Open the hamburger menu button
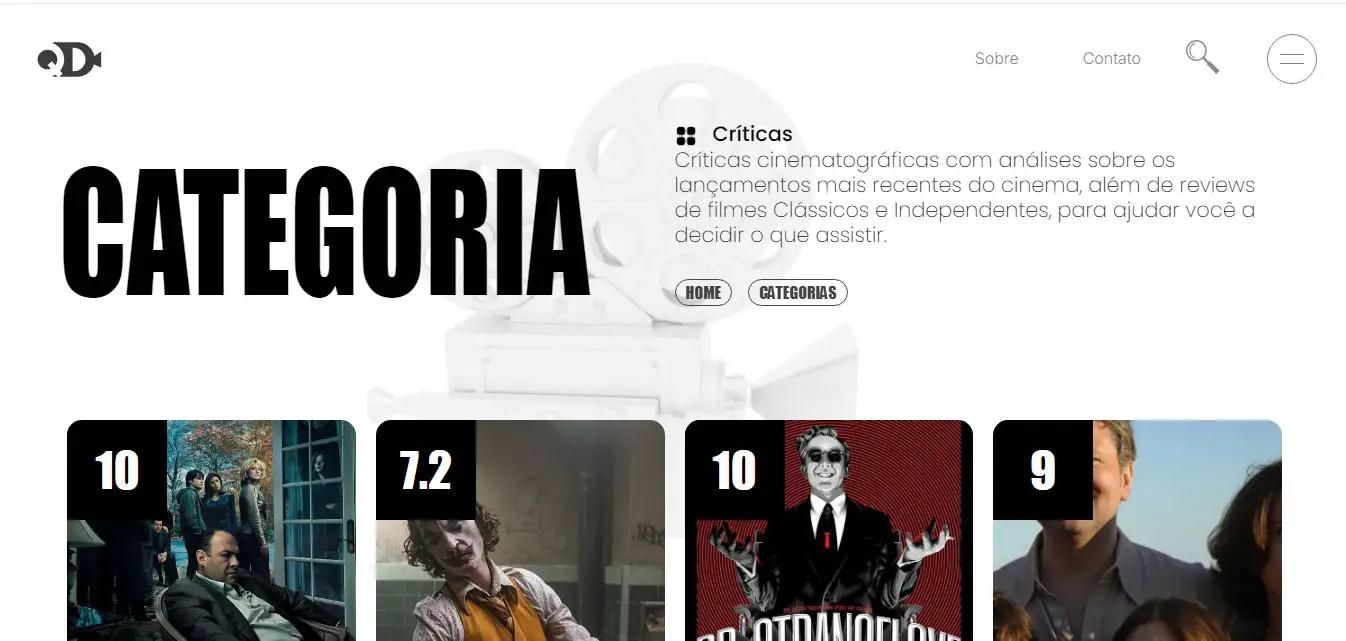The width and height of the screenshot is (1346, 641). [x=1291, y=59]
